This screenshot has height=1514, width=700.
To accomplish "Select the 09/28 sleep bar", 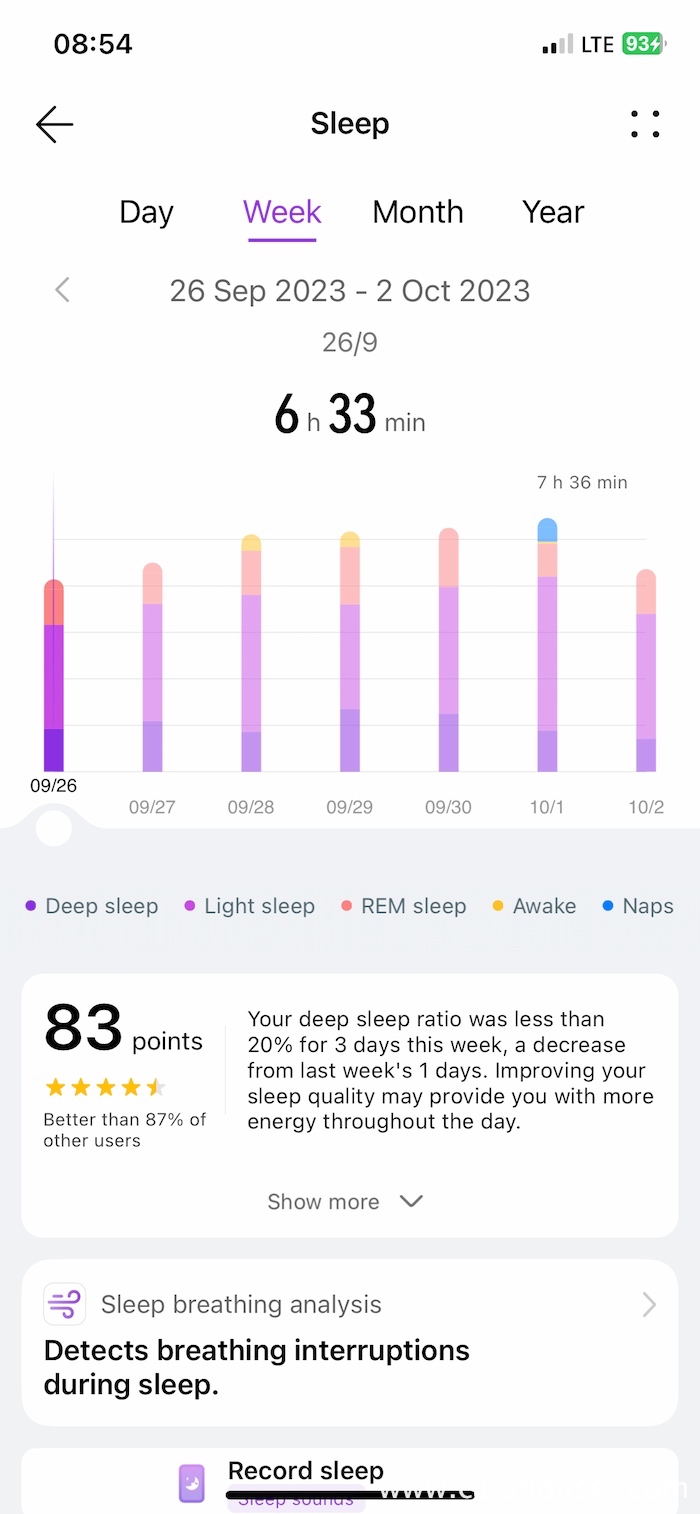I will coord(251,655).
